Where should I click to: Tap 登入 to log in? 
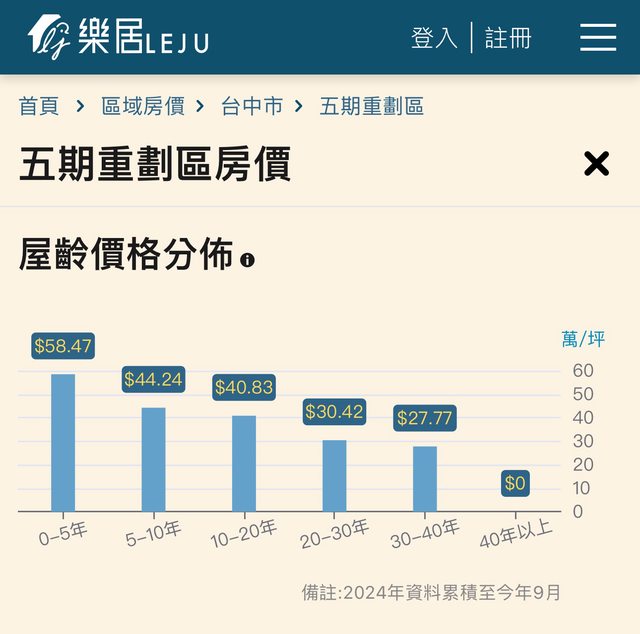(434, 38)
